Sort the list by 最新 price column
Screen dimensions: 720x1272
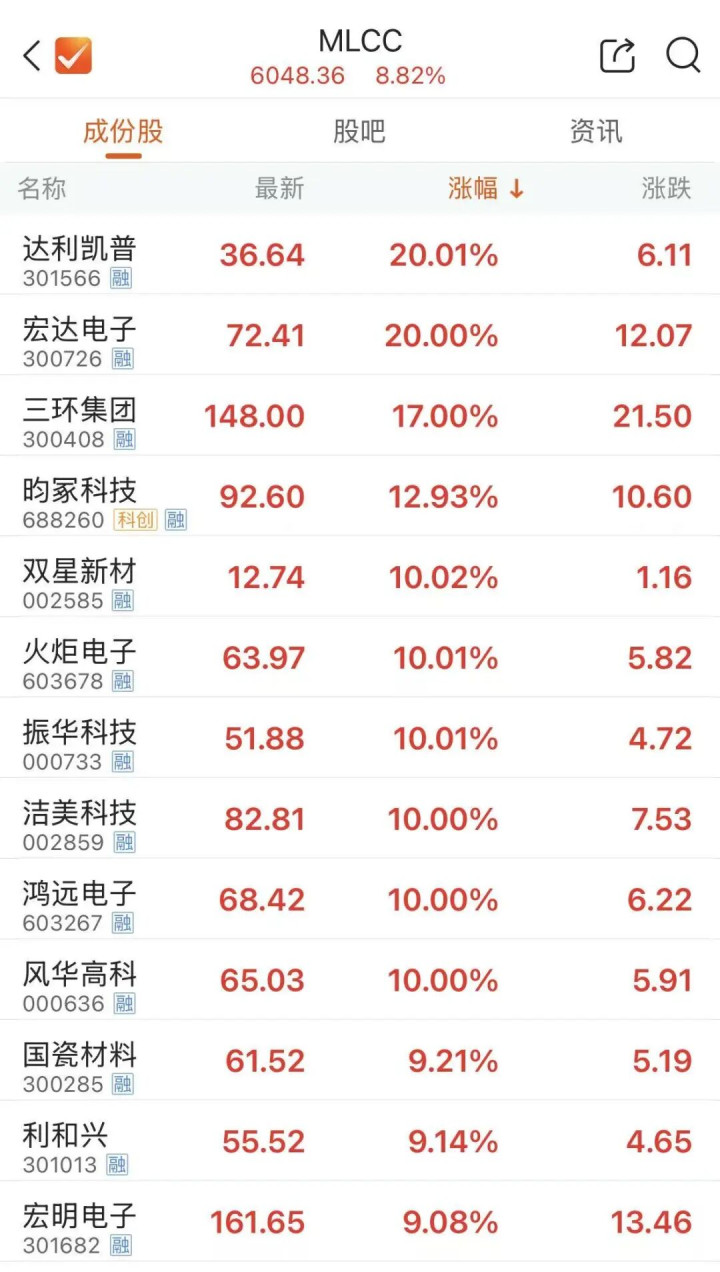click(279, 188)
